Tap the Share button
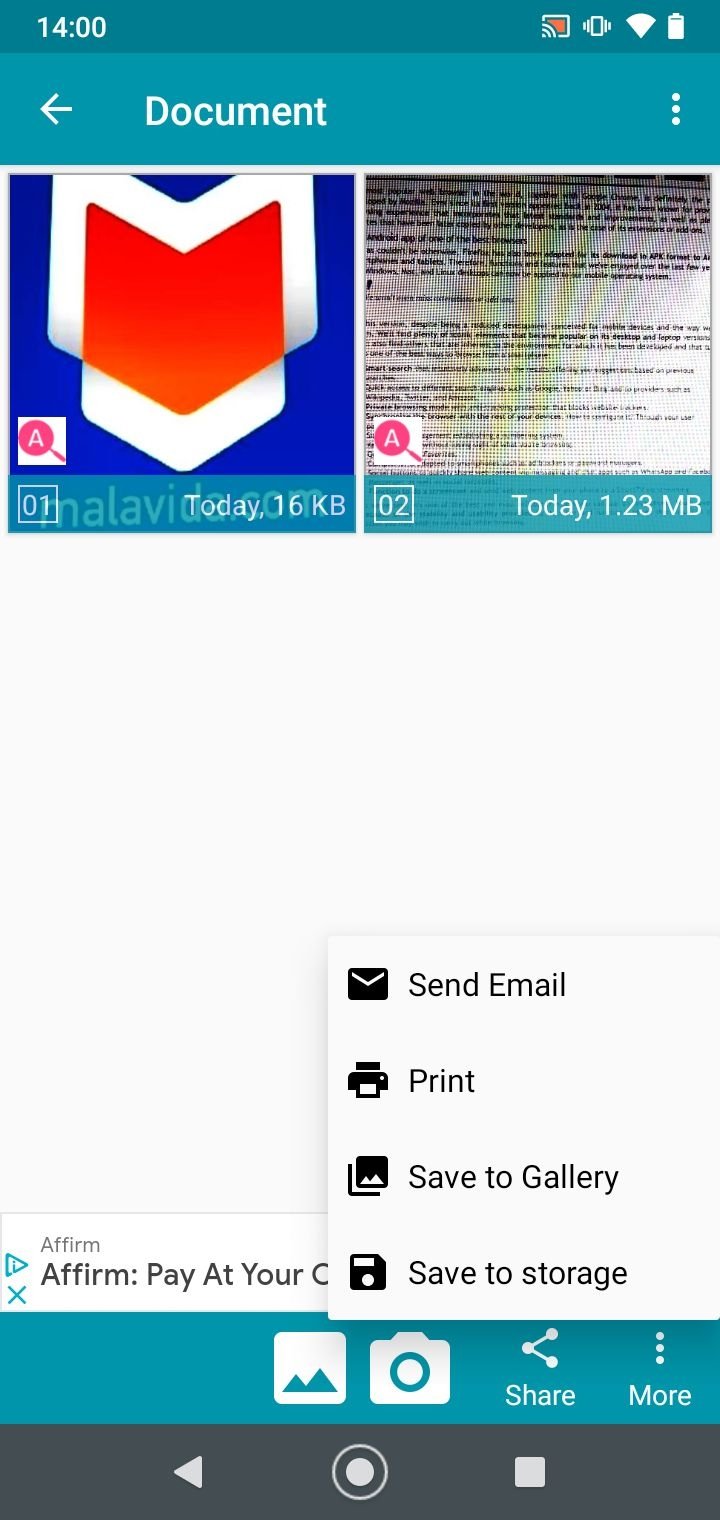Image resolution: width=720 pixels, height=1520 pixels. tap(540, 1369)
